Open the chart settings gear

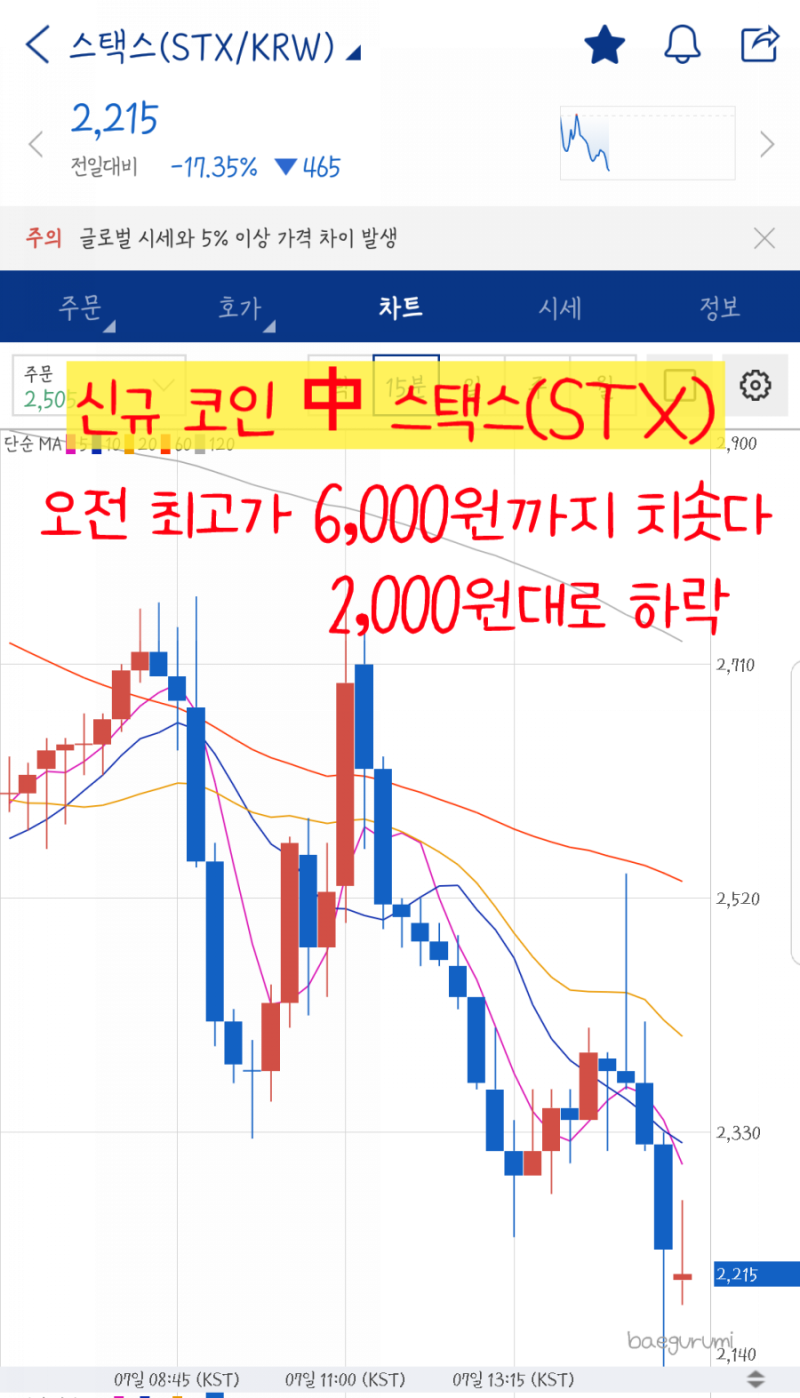(x=755, y=385)
